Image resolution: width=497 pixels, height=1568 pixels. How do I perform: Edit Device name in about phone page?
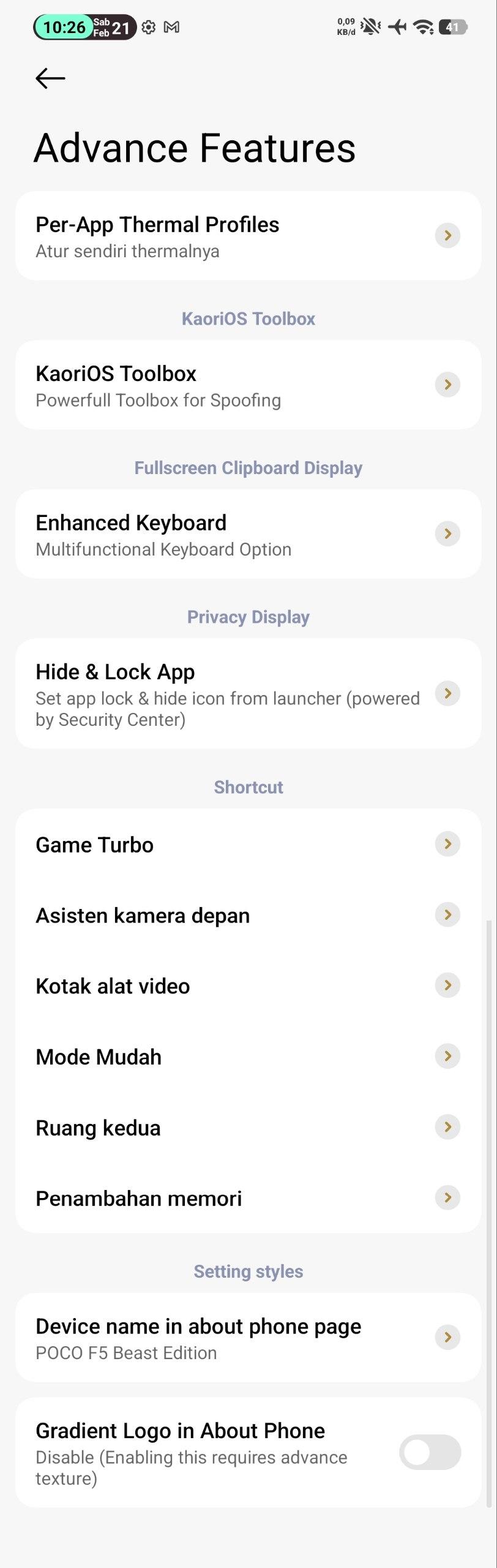[248, 1337]
